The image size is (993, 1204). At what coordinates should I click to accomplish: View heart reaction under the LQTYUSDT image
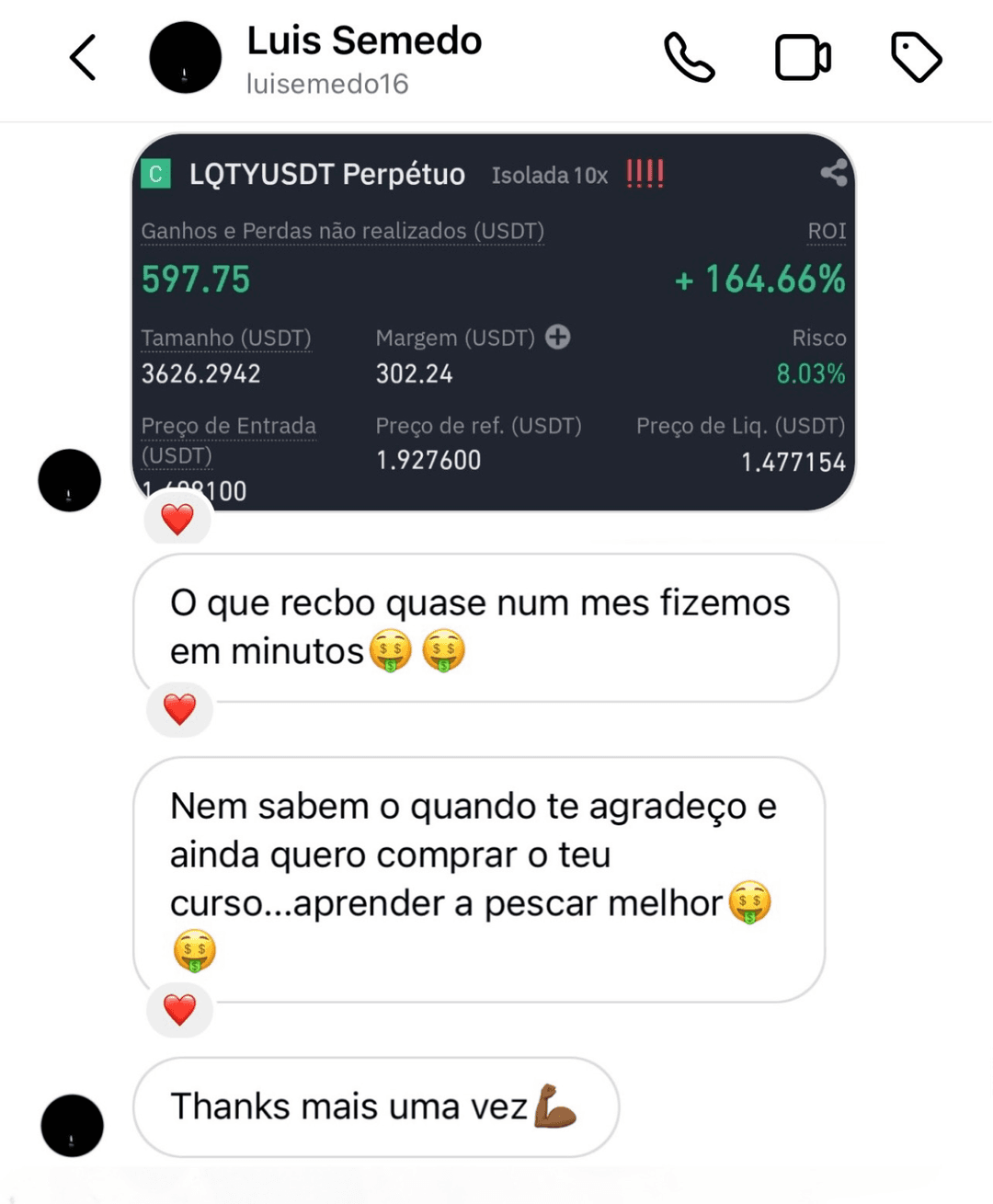point(177,520)
